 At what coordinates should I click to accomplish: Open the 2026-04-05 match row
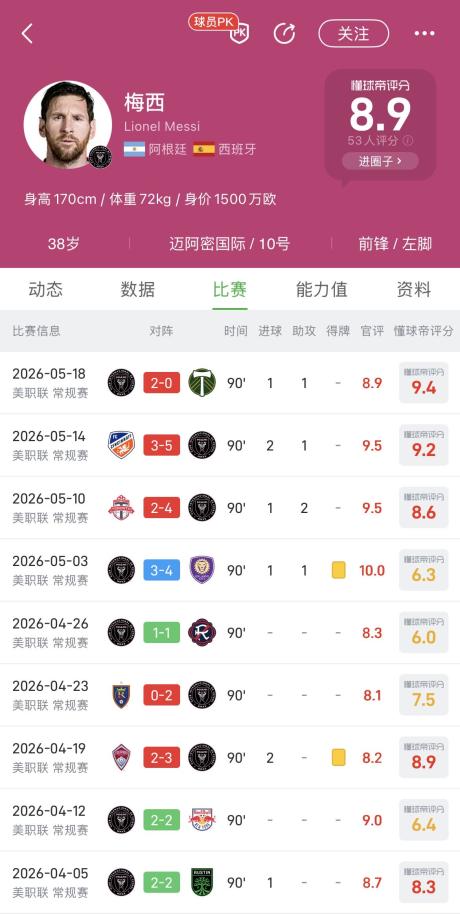coord(230,883)
